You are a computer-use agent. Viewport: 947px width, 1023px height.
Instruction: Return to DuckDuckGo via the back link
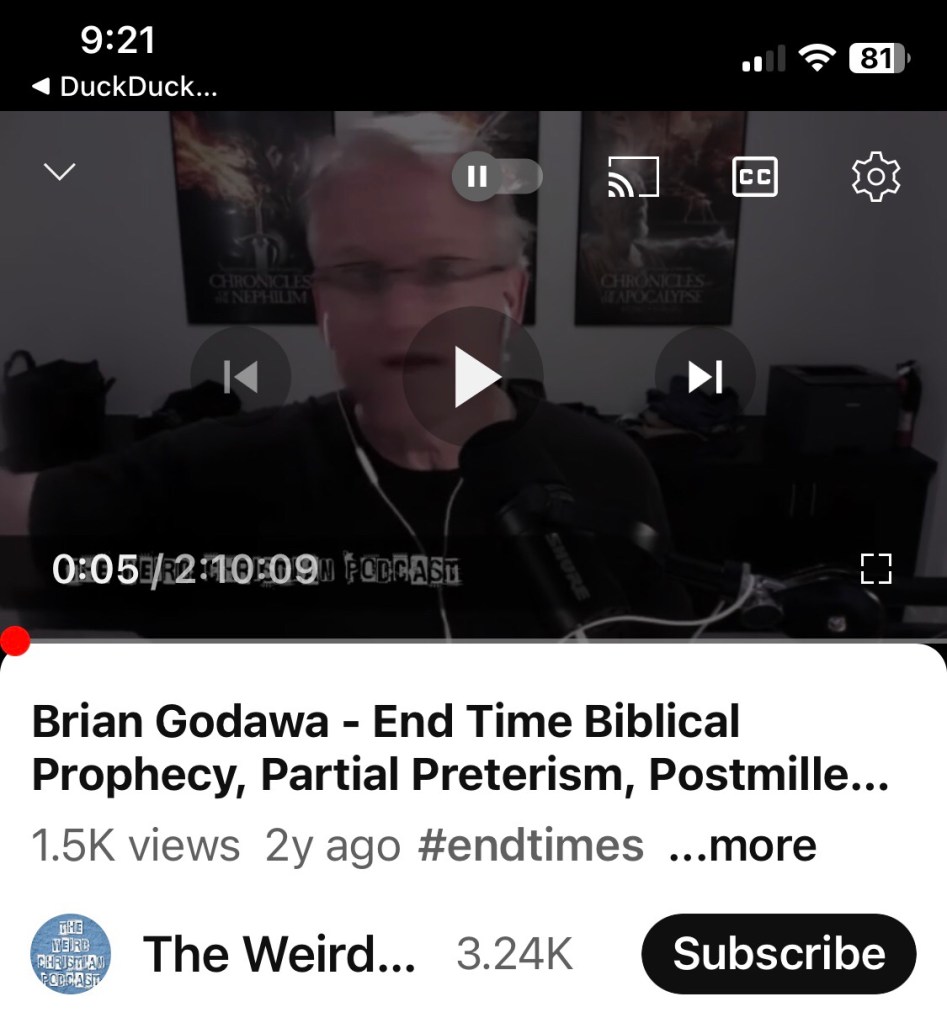(x=125, y=87)
